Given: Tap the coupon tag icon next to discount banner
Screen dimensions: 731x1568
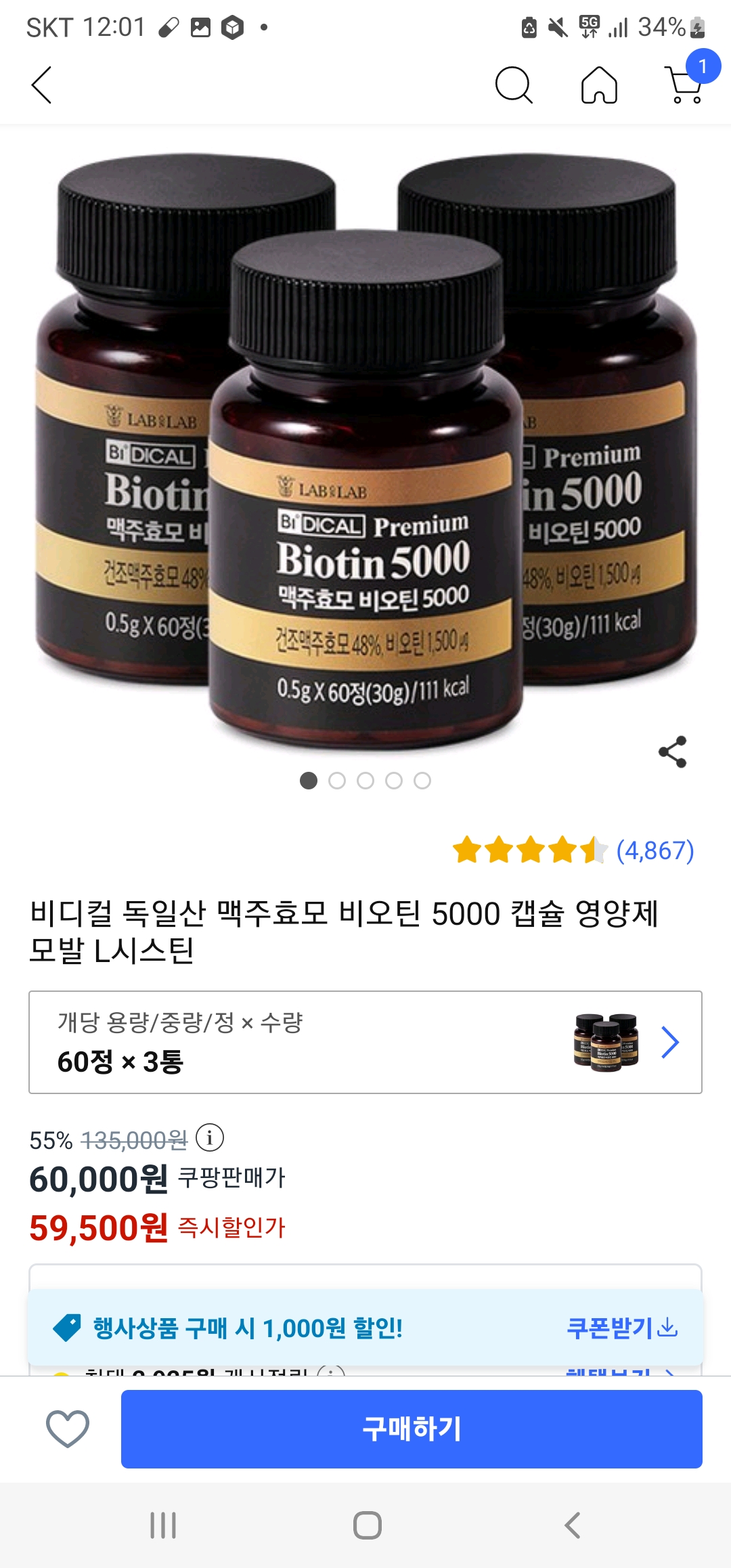Looking at the screenshot, I should click(67, 1326).
